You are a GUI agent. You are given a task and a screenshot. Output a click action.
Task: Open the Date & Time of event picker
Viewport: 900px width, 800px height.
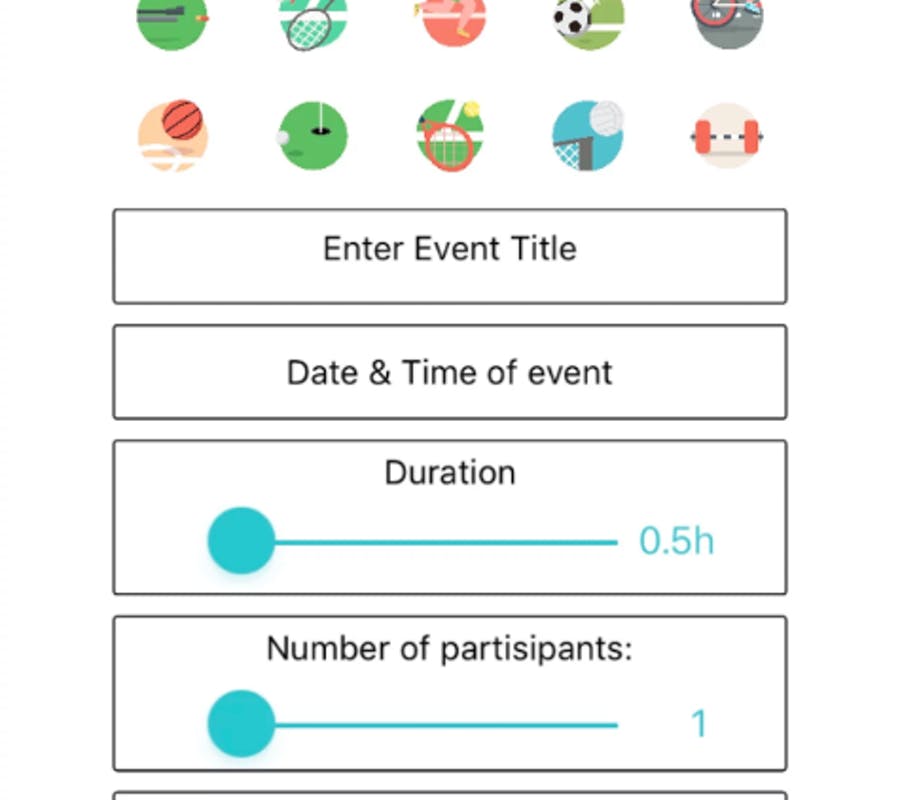[450, 372]
